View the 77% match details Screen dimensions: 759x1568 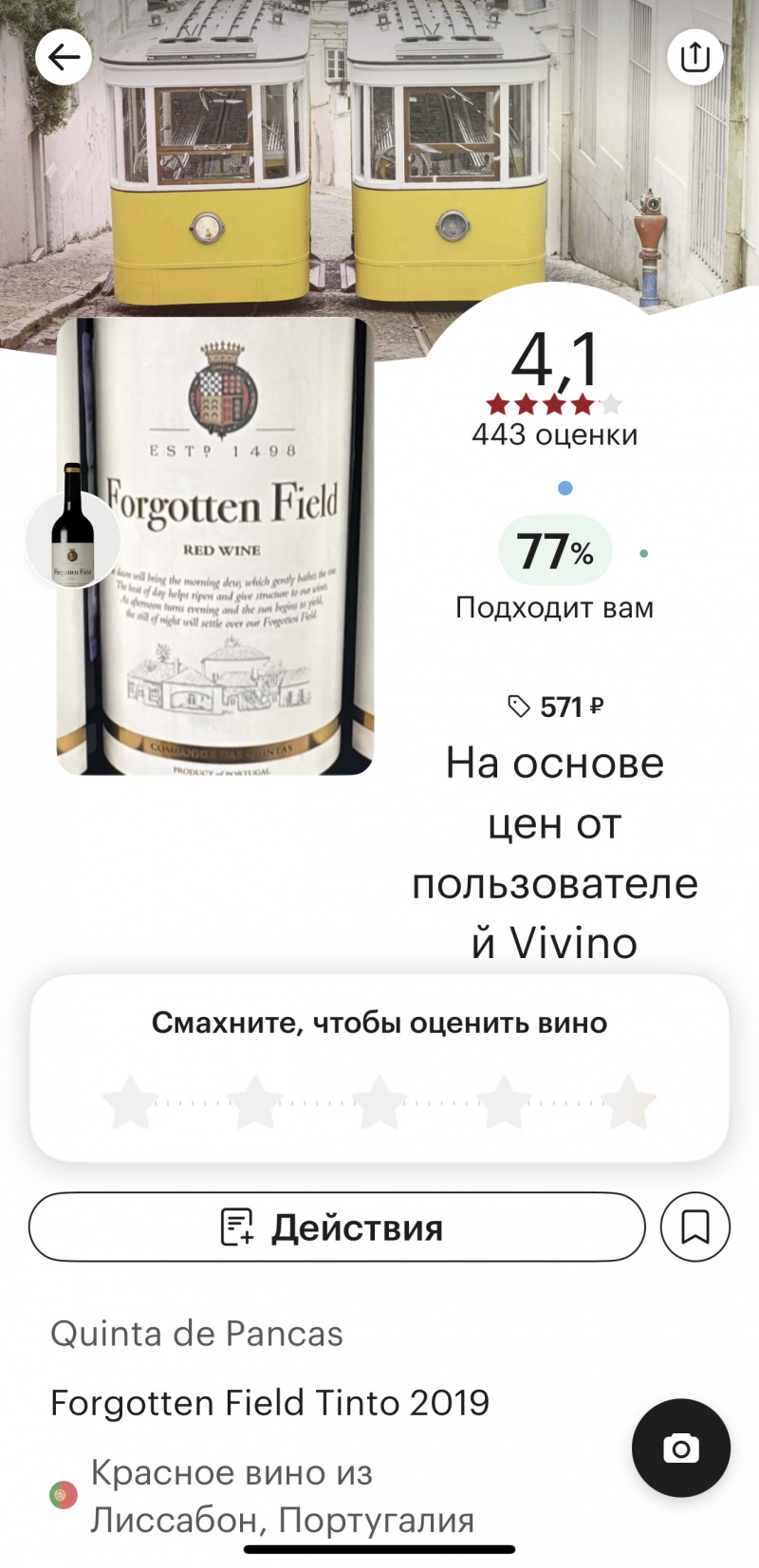(555, 551)
